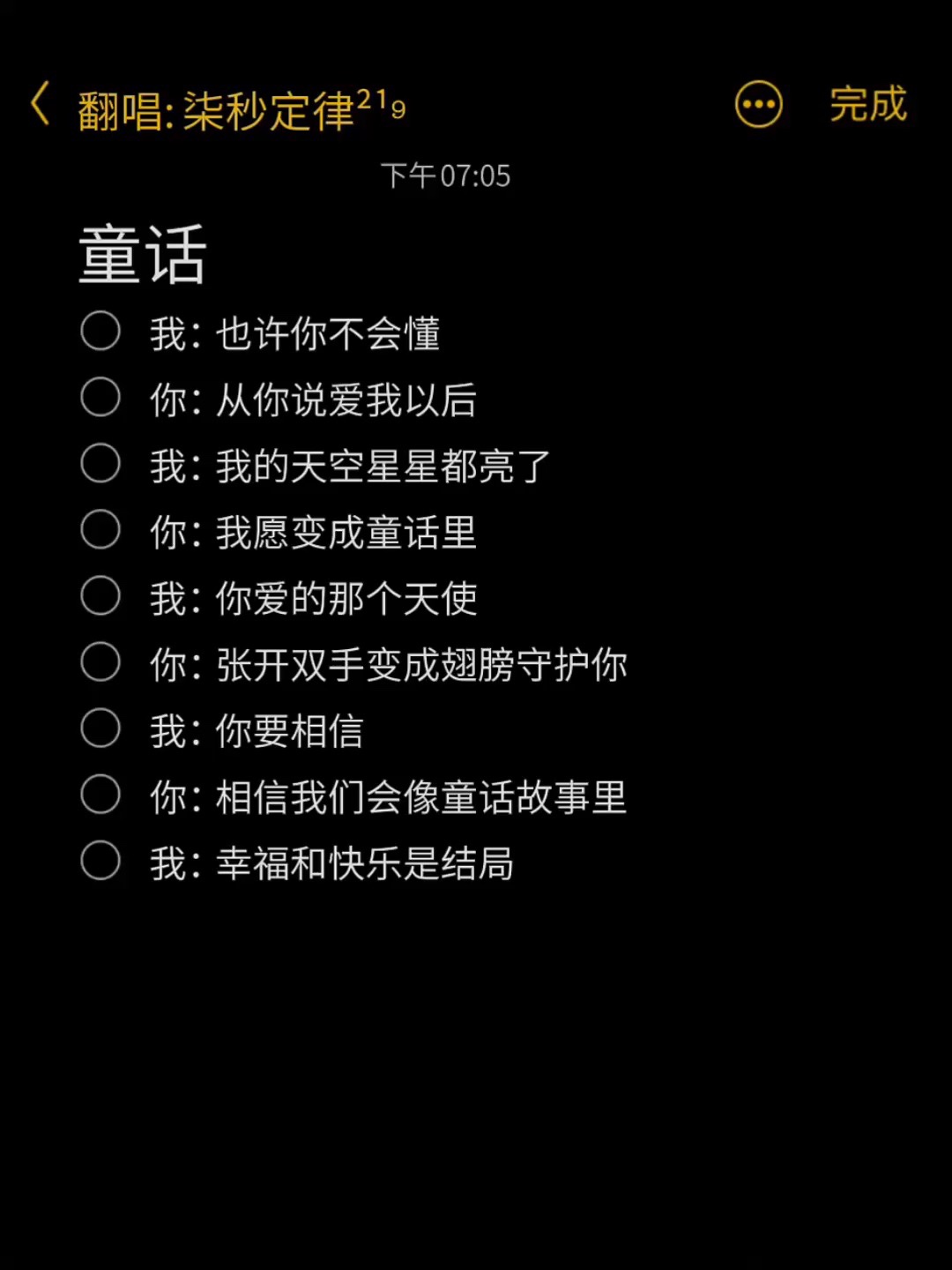Image resolution: width=952 pixels, height=1270 pixels.
Task: Go back using the arrow icon
Action: 41,105
